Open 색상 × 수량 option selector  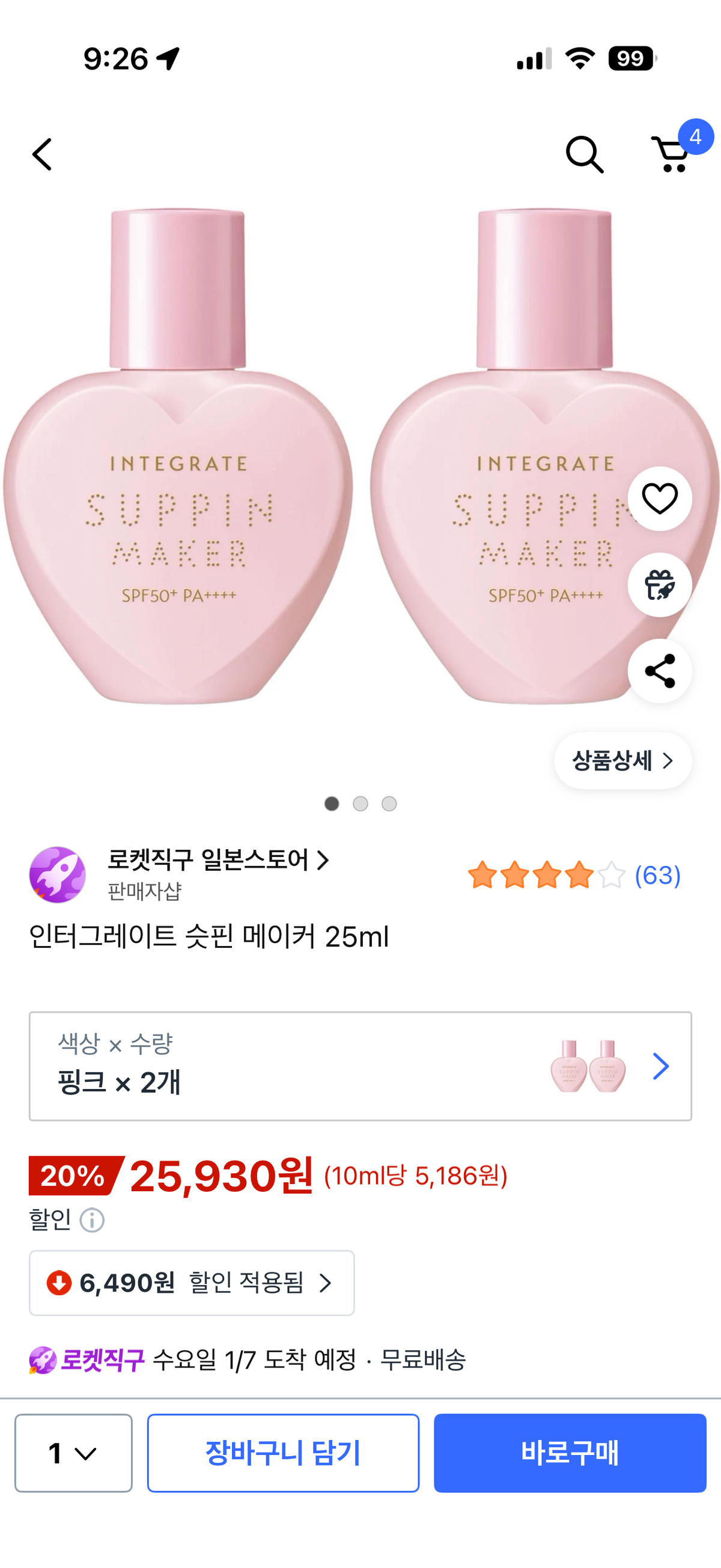click(360, 1066)
